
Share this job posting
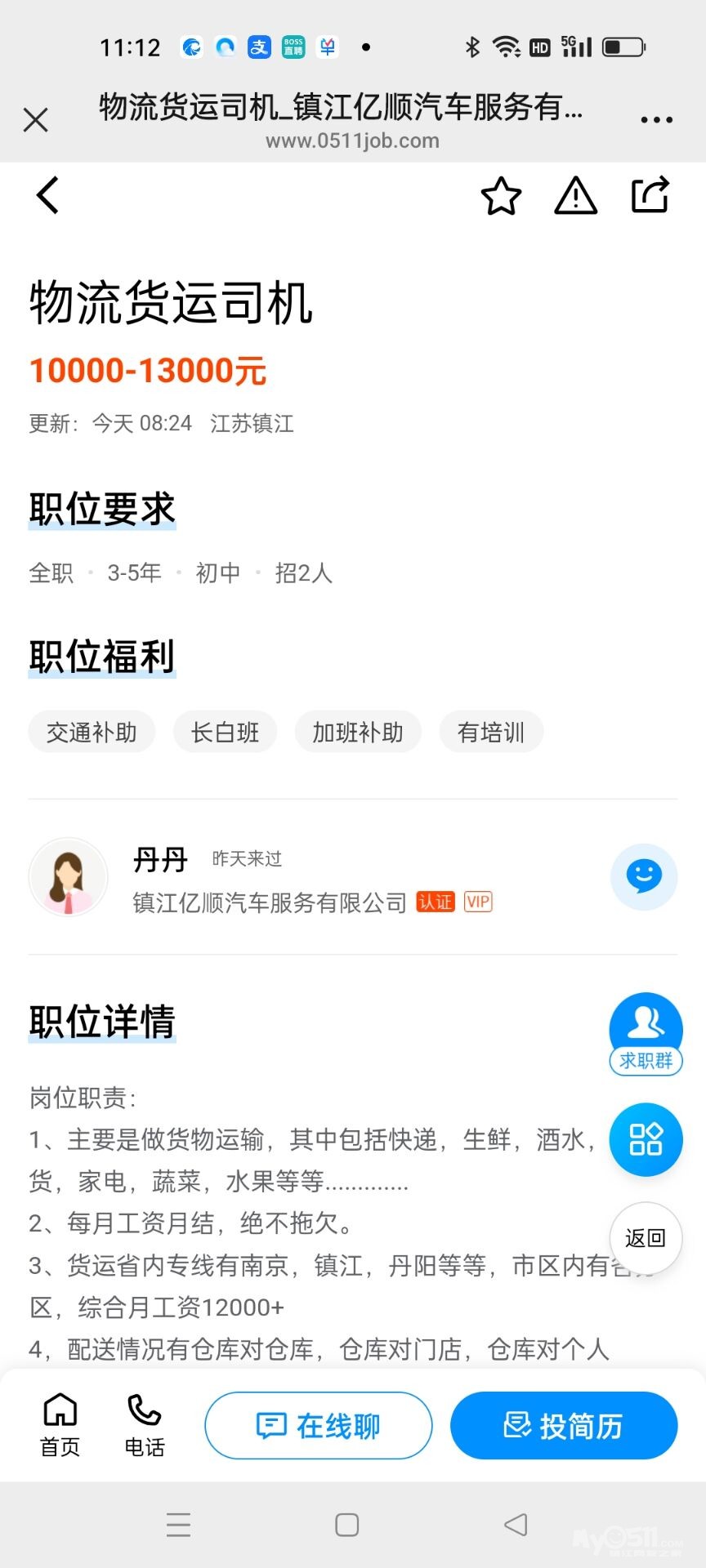coord(650,196)
